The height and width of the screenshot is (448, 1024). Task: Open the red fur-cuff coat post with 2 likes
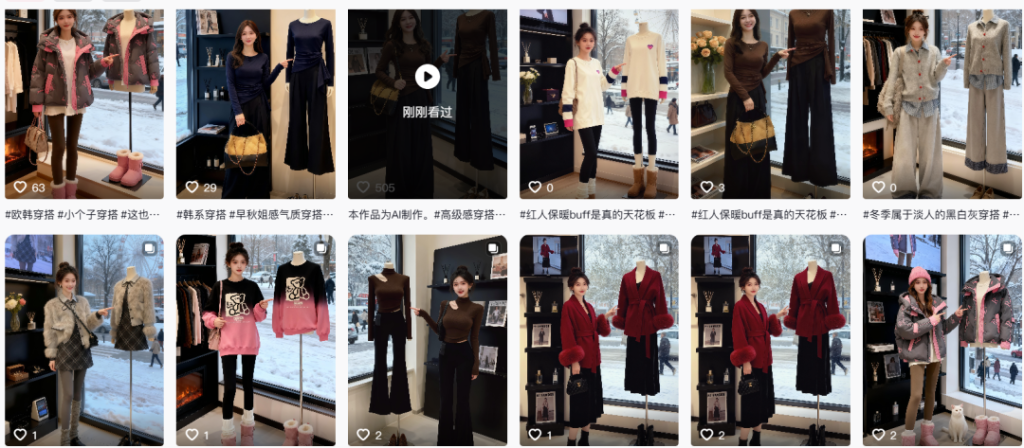770,340
